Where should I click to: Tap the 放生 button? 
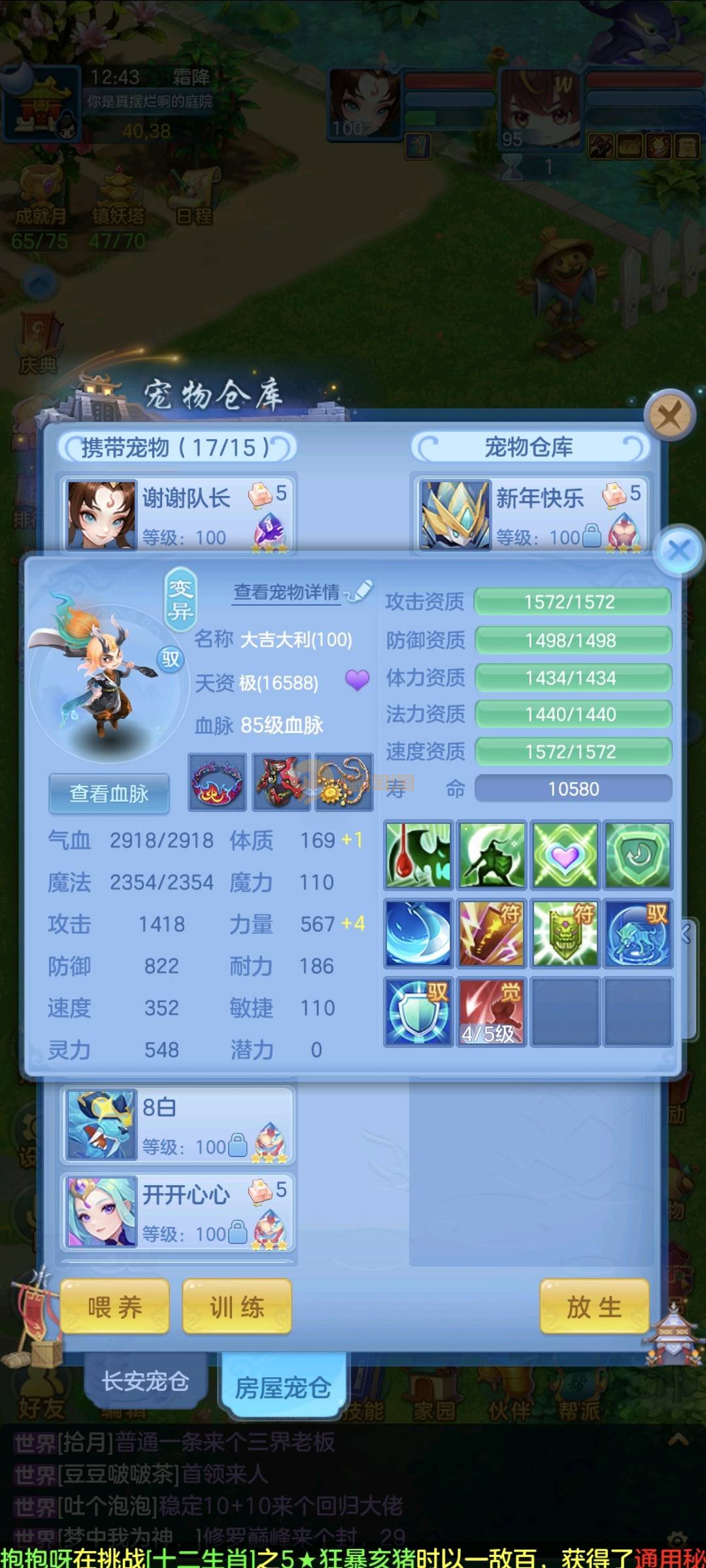(594, 1307)
